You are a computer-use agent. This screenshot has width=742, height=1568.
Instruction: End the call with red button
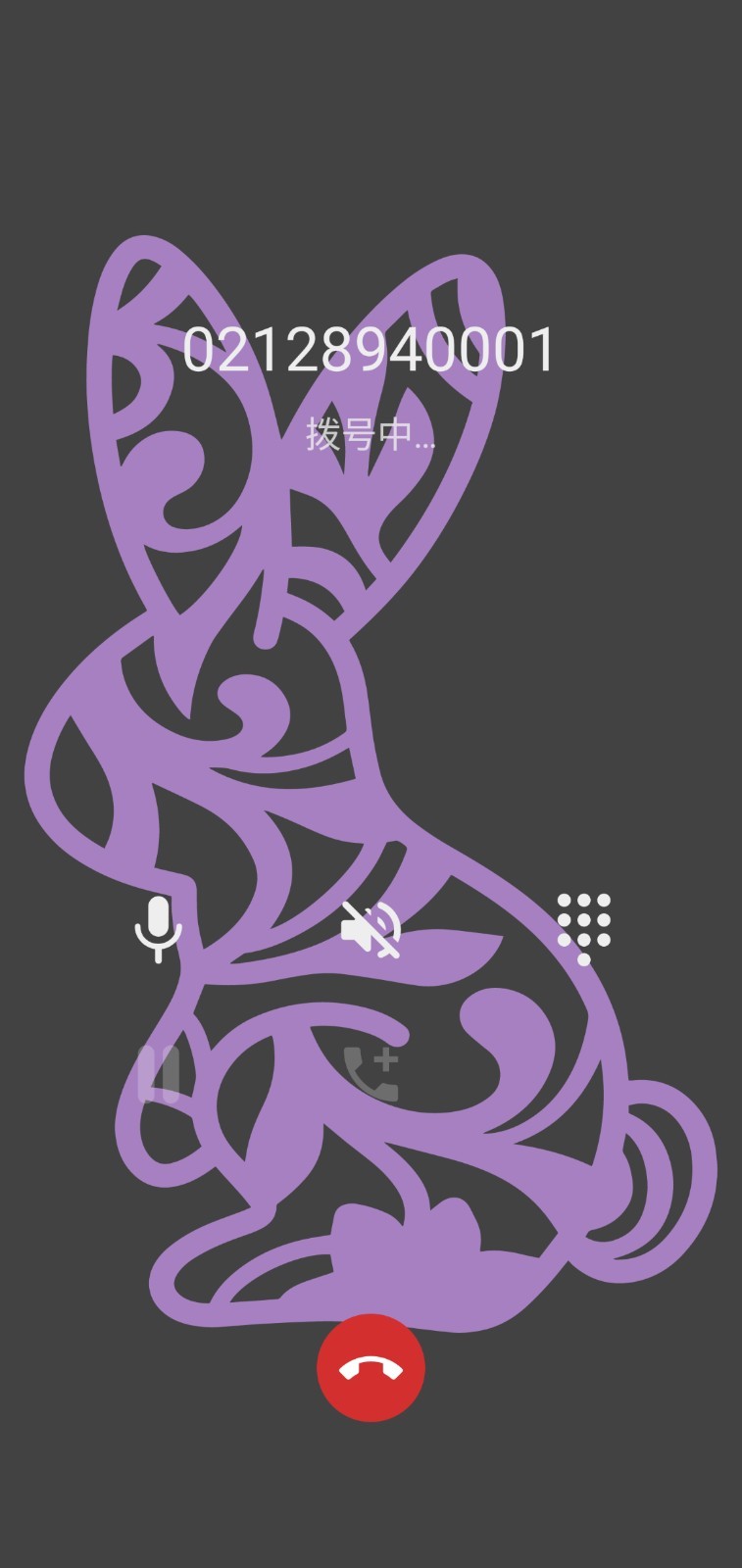point(371,1367)
